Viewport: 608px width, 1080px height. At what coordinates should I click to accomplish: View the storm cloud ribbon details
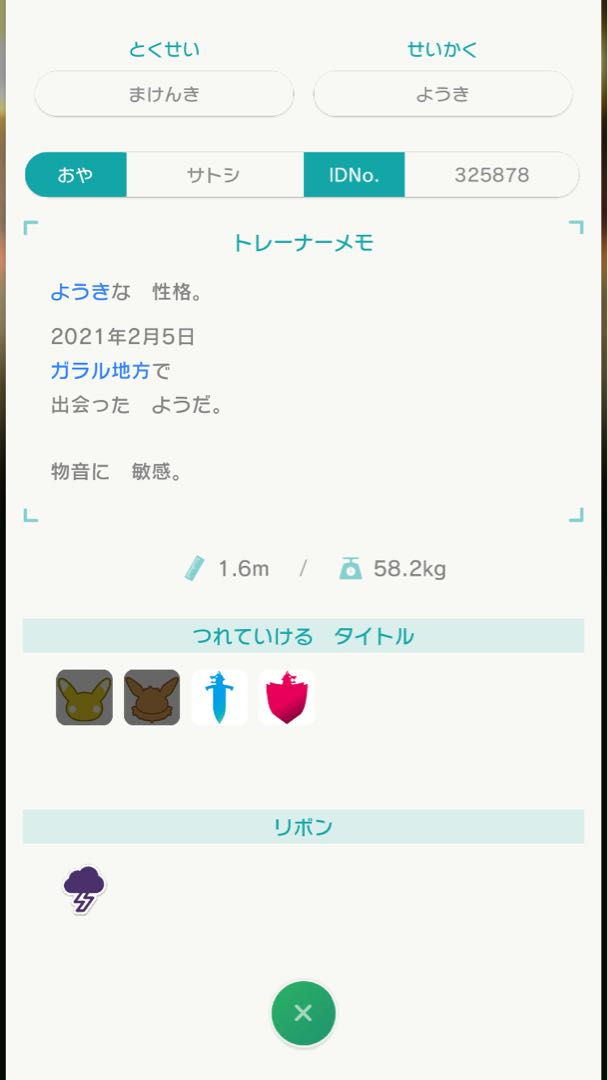click(84, 889)
